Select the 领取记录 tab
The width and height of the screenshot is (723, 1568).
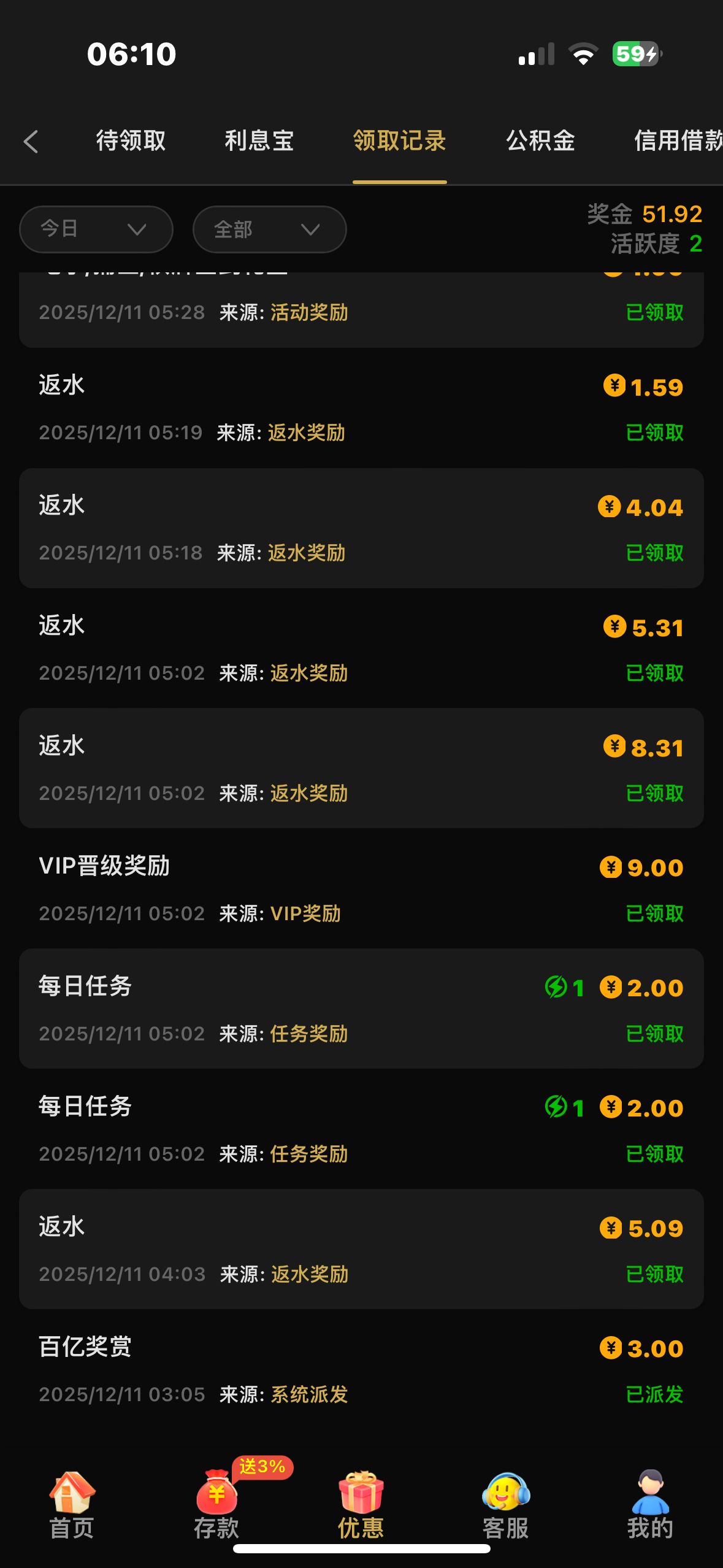click(x=399, y=141)
